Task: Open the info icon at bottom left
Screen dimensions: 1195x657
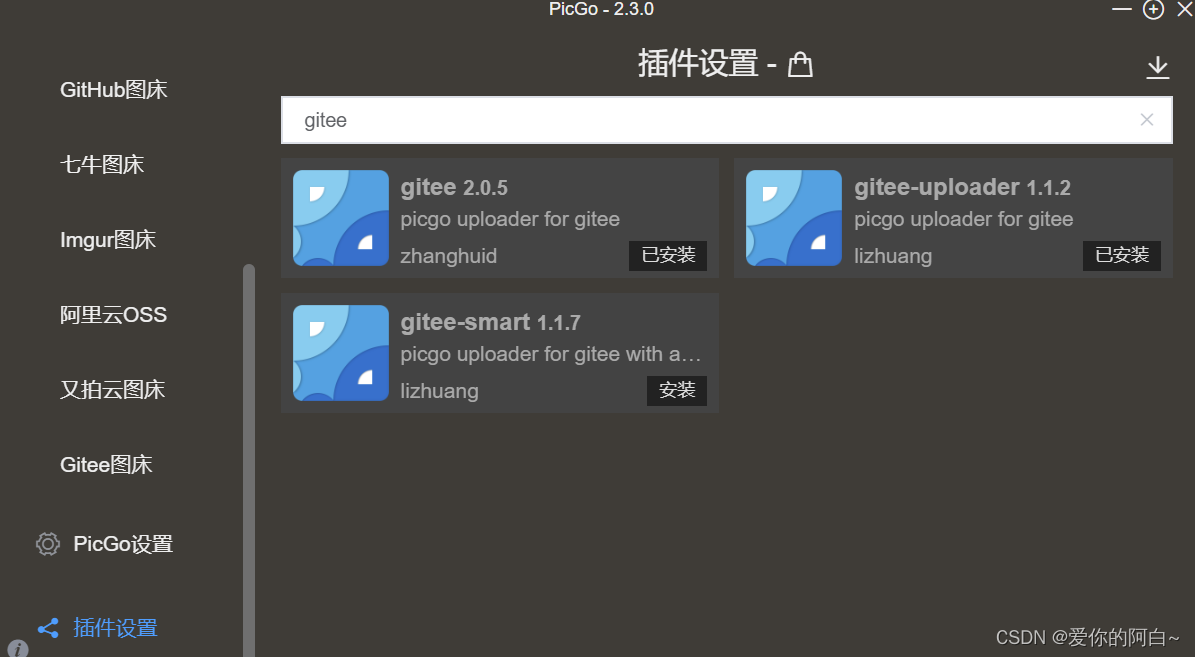Action: tap(18, 648)
